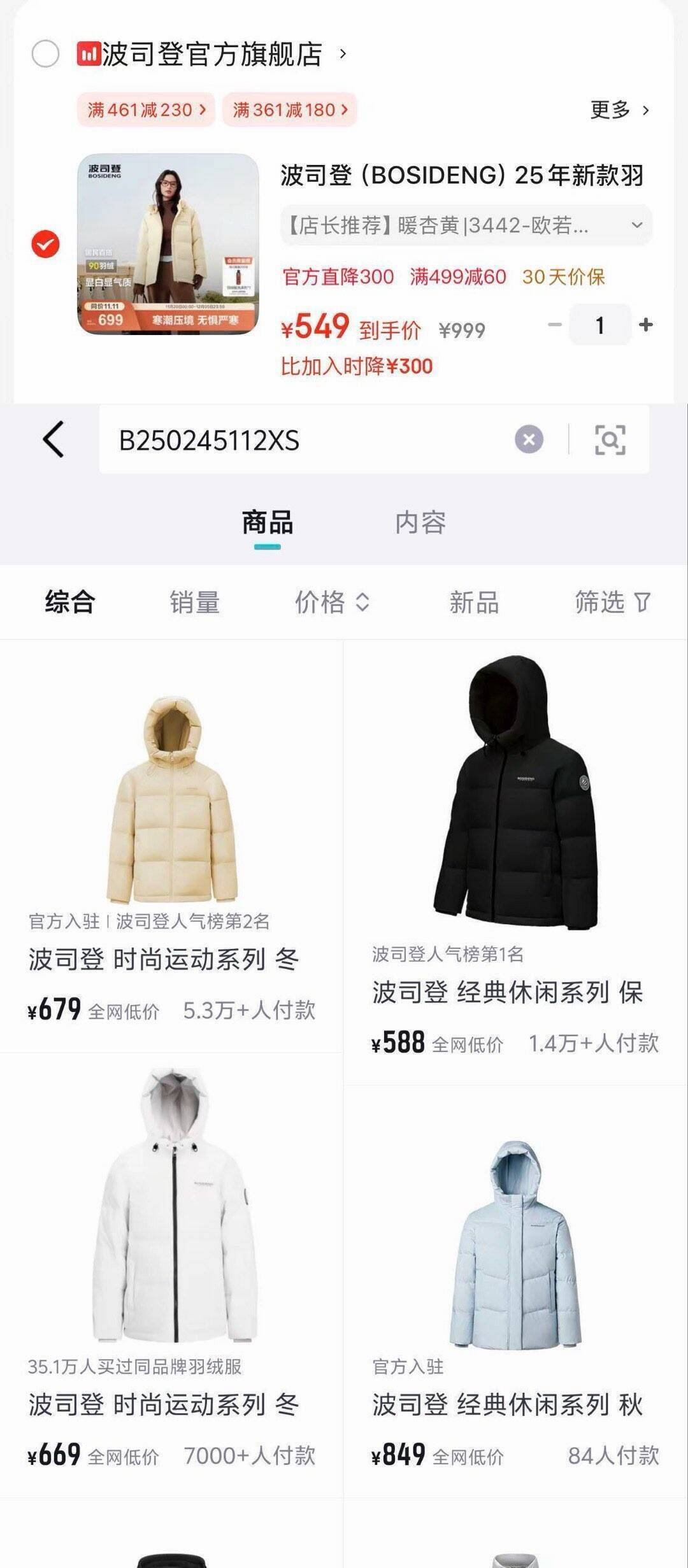688x1568 pixels.
Task: Select all items from 波司登官方旗舰店
Action: click(45, 53)
